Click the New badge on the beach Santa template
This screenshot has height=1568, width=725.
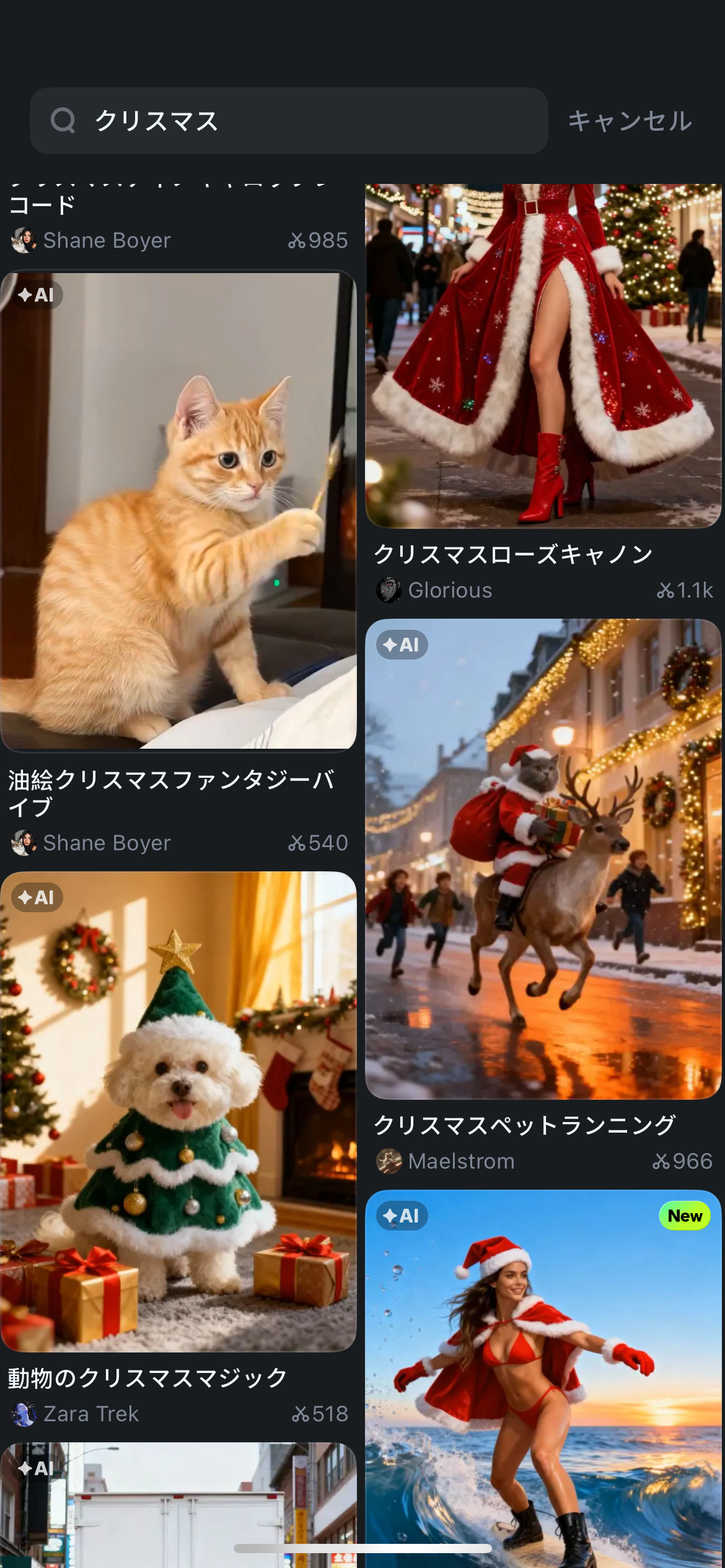pos(684,1214)
